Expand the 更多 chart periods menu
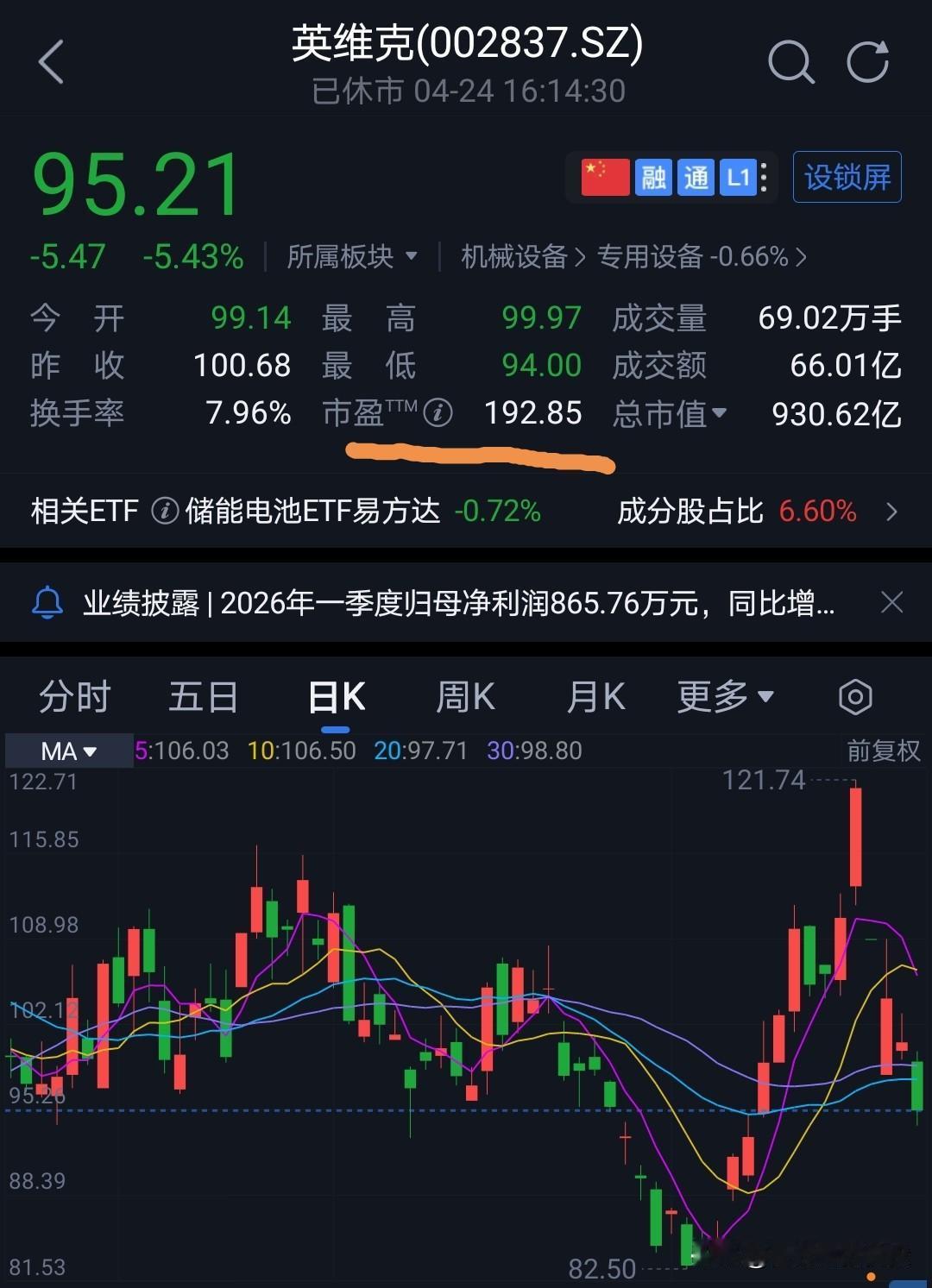 tap(725, 697)
